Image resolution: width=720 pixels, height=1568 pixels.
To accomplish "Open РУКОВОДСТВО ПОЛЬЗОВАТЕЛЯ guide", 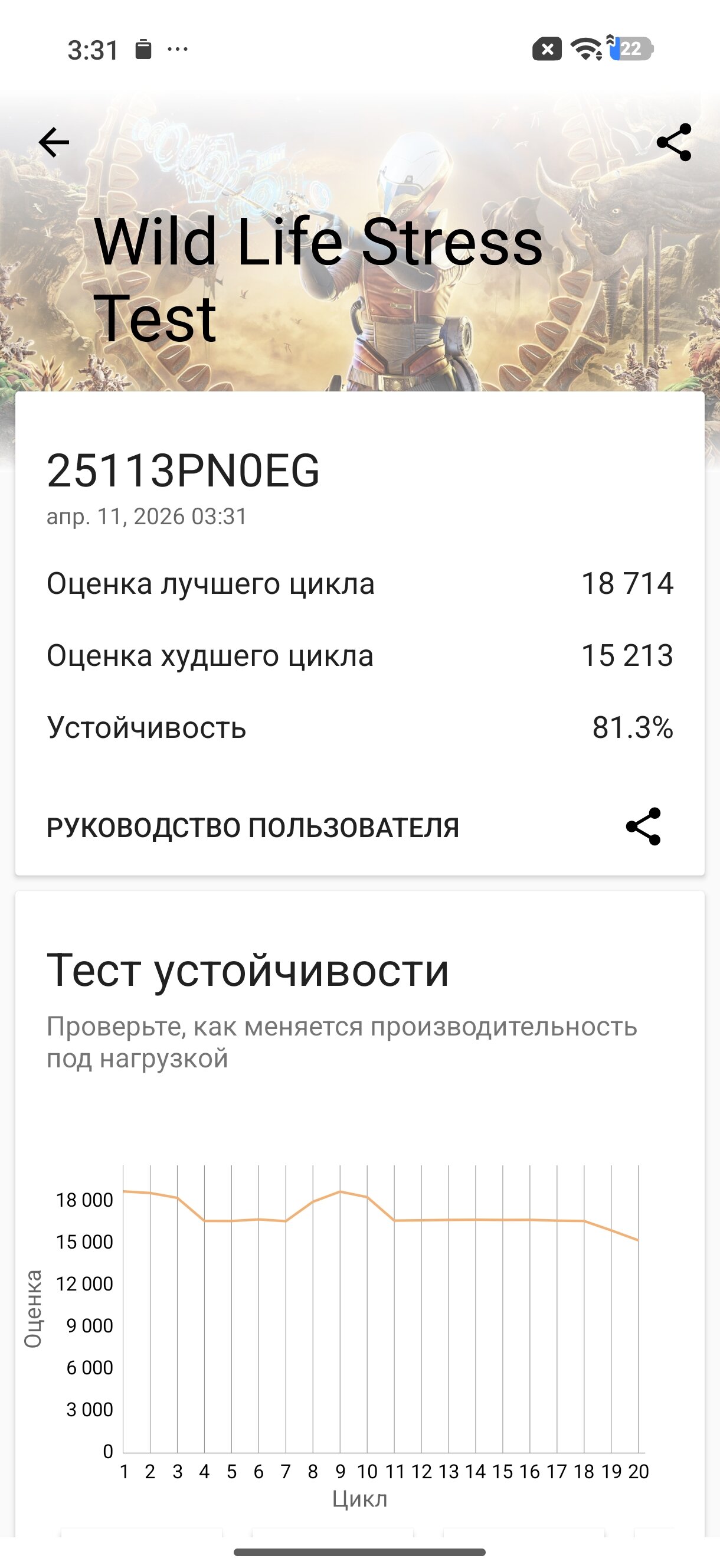I will 253,828.
